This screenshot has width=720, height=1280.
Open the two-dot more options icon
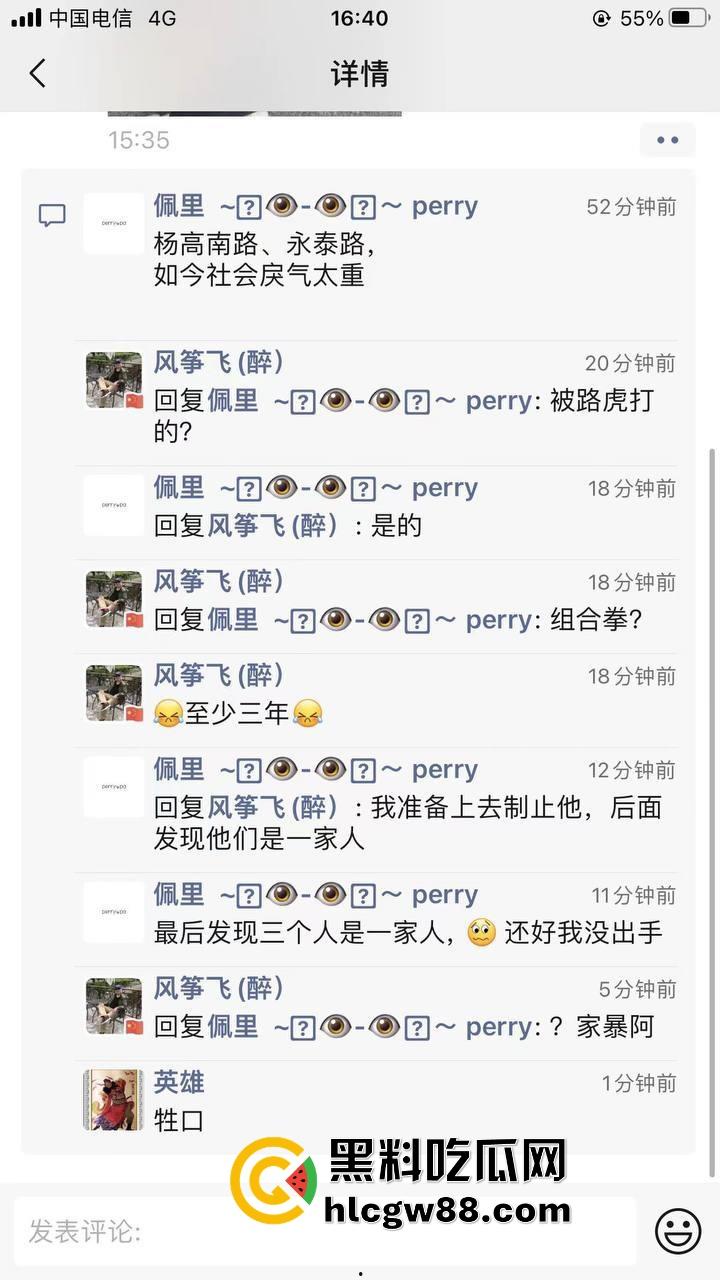[666, 140]
